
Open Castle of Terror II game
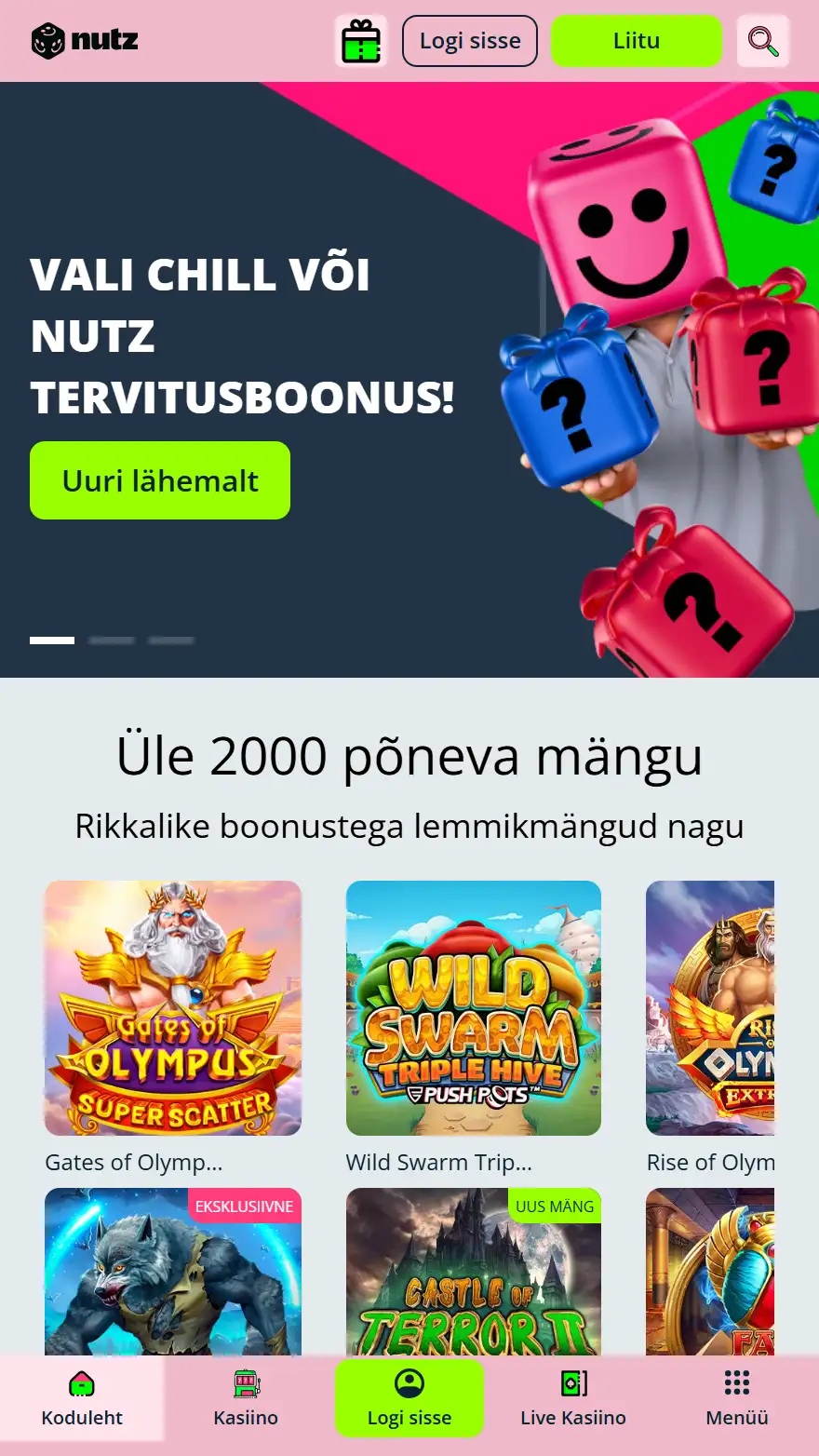pyautogui.click(x=474, y=1272)
